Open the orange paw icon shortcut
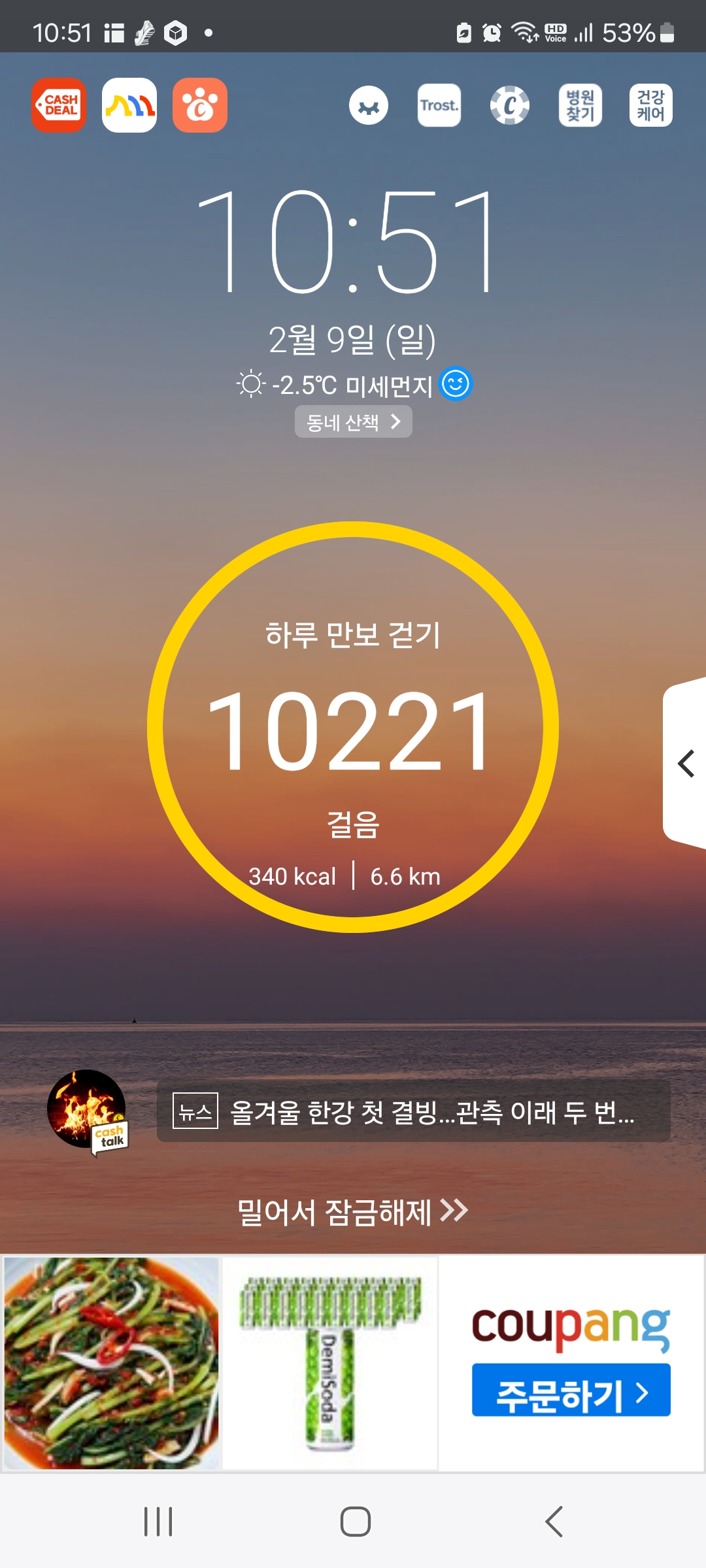 coord(200,105)
